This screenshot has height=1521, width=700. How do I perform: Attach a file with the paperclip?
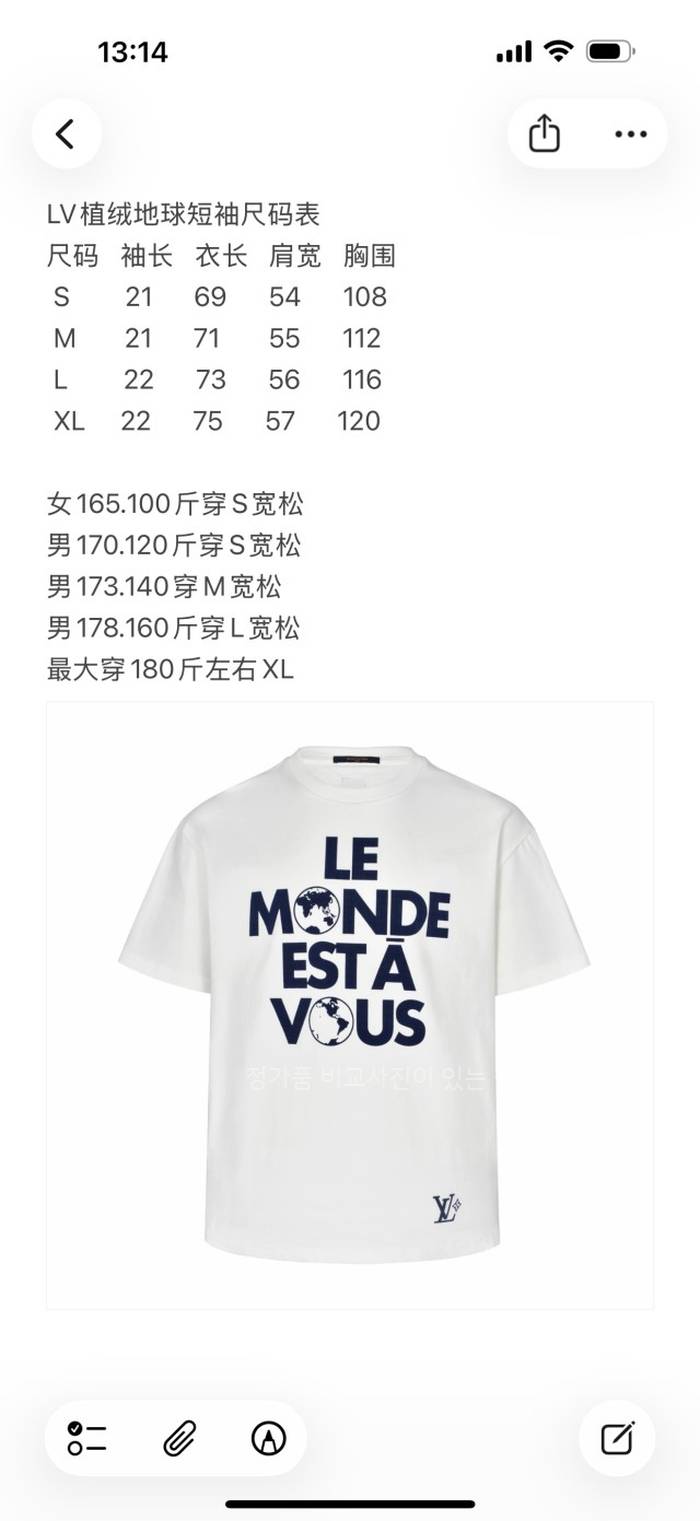178,1438
